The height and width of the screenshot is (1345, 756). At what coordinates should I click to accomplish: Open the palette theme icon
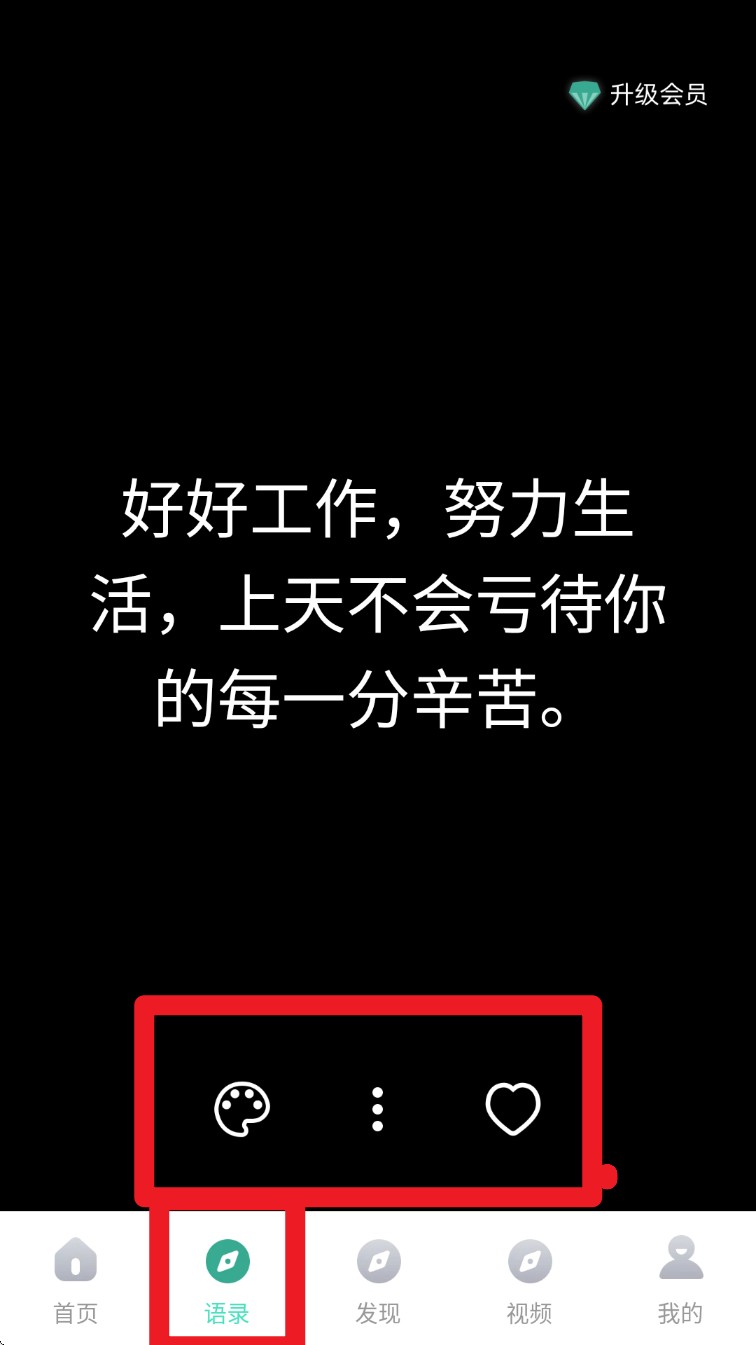243,1109
